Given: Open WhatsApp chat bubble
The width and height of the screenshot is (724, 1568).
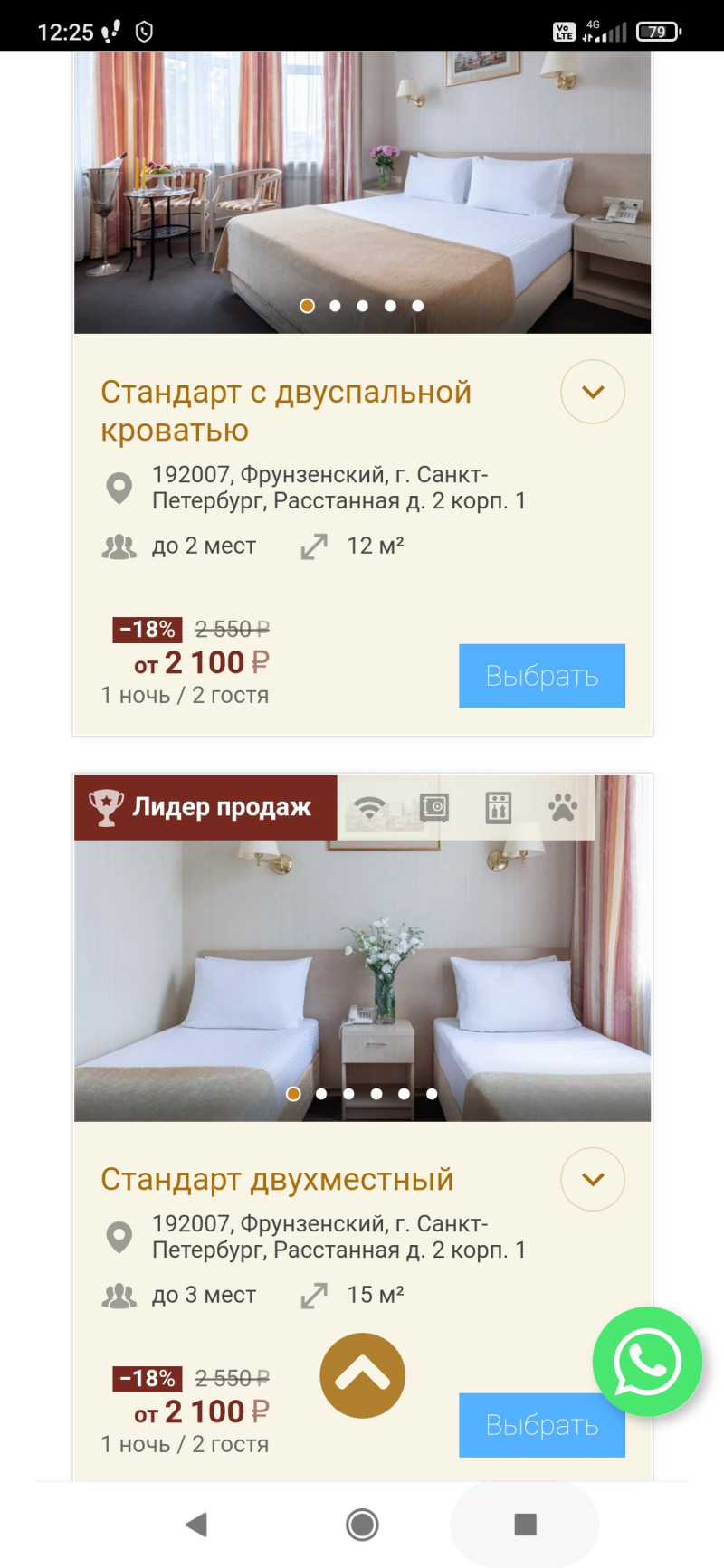Looking at the screenshot, I should pyautogui.click(x=647, y=1362).
